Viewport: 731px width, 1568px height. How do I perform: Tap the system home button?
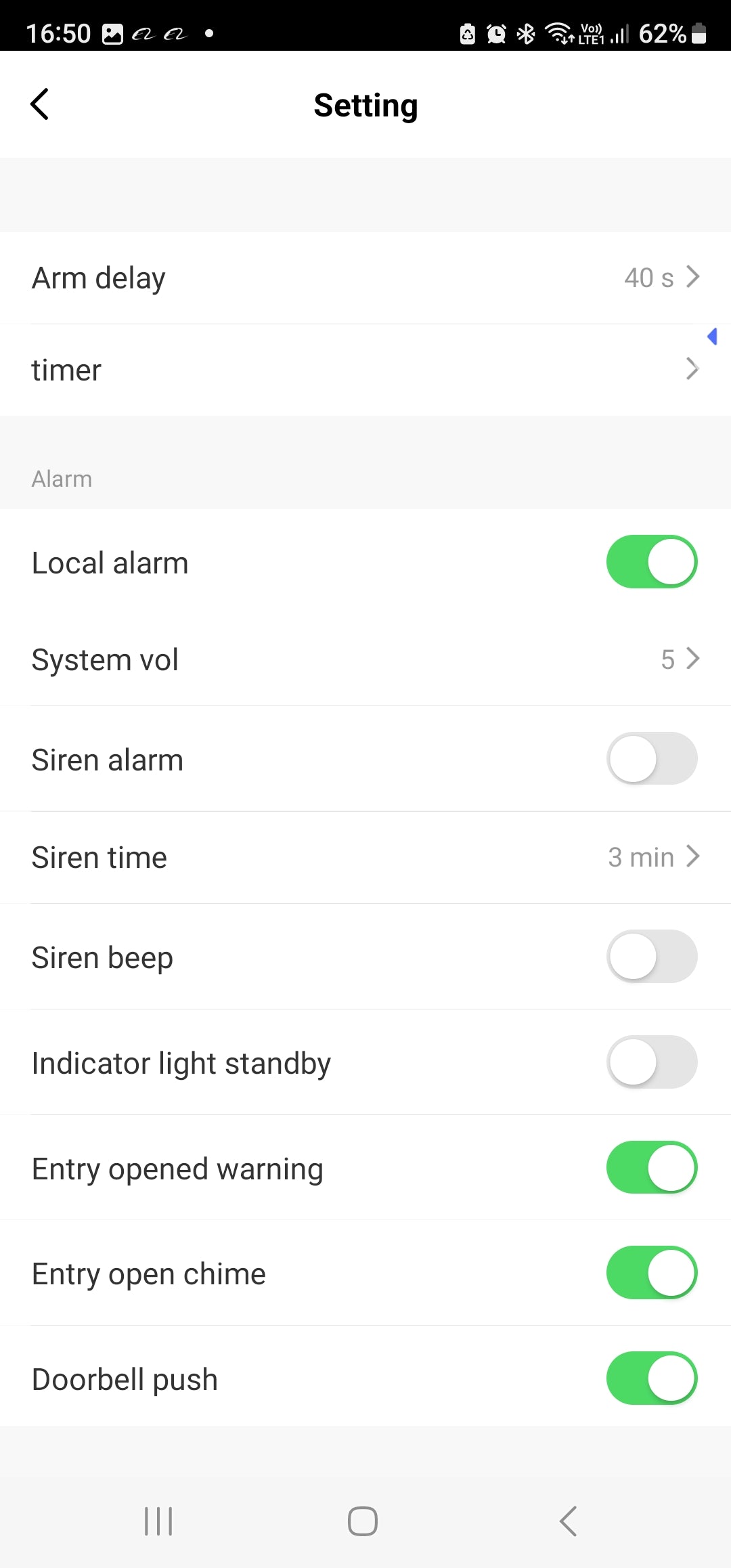point(363,1521)
